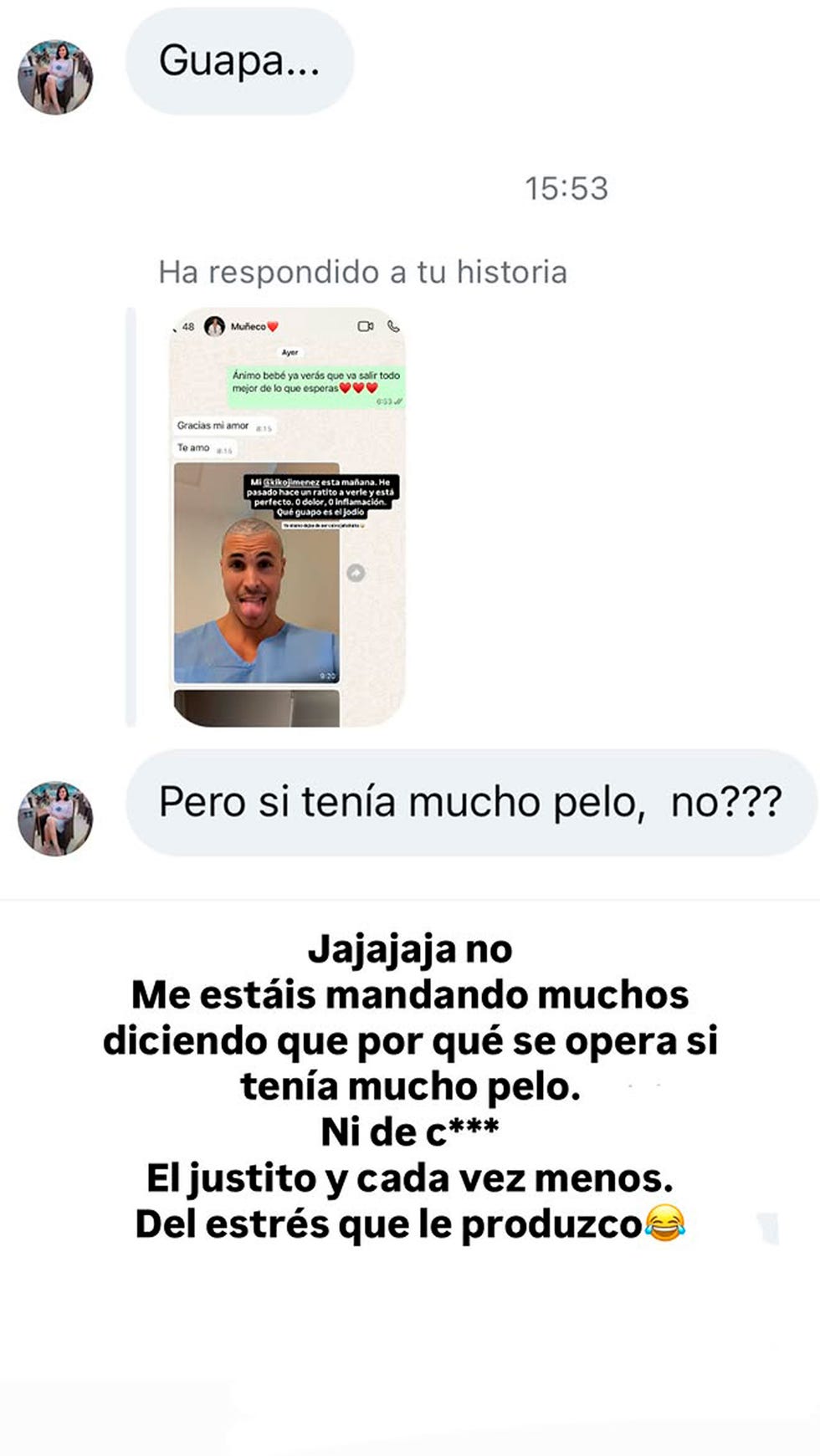Click the 'Gracias mi amor' message
The image size is (820, 1456).
click(213, 425)
